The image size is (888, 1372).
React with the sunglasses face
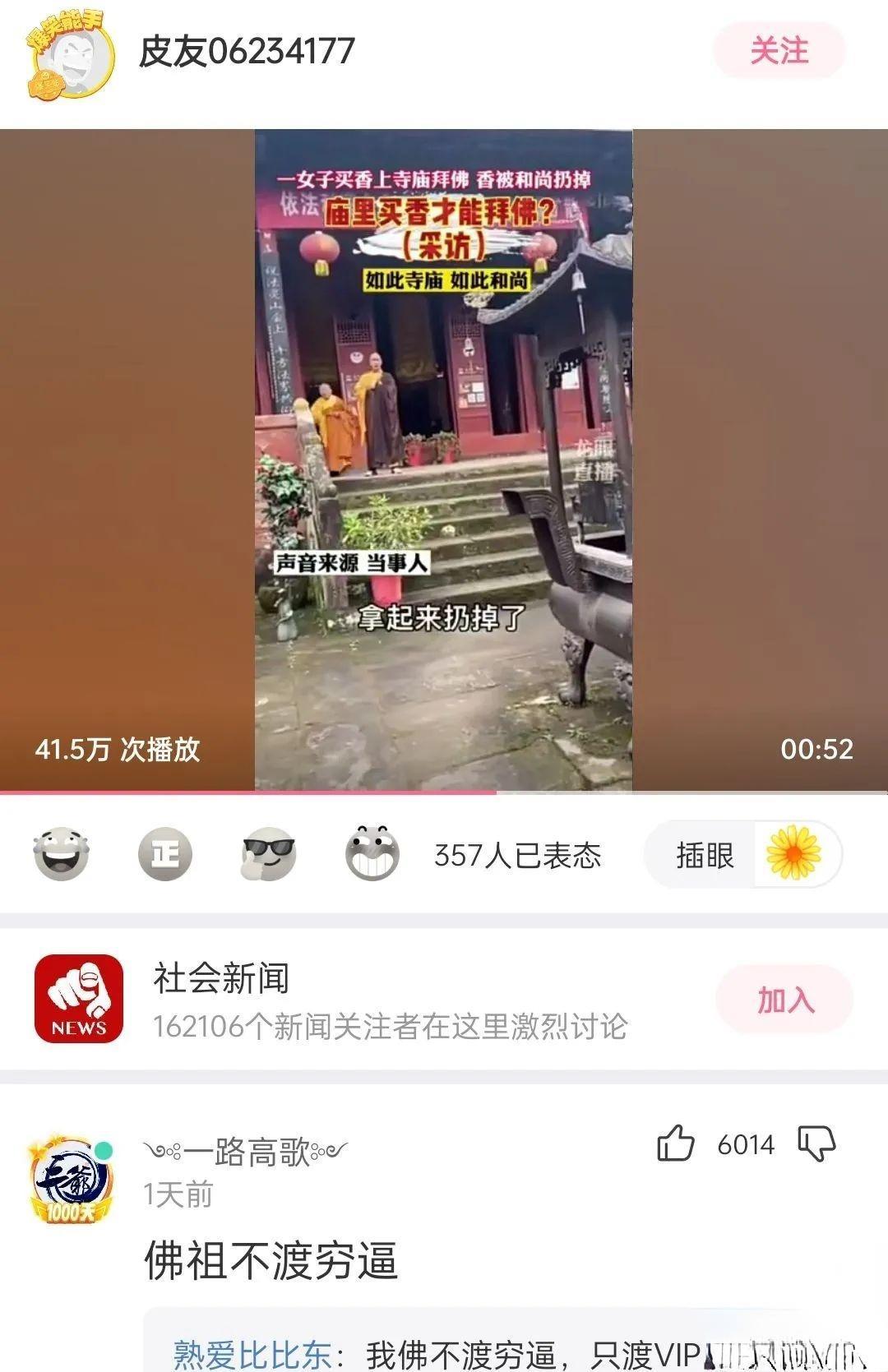268,854
